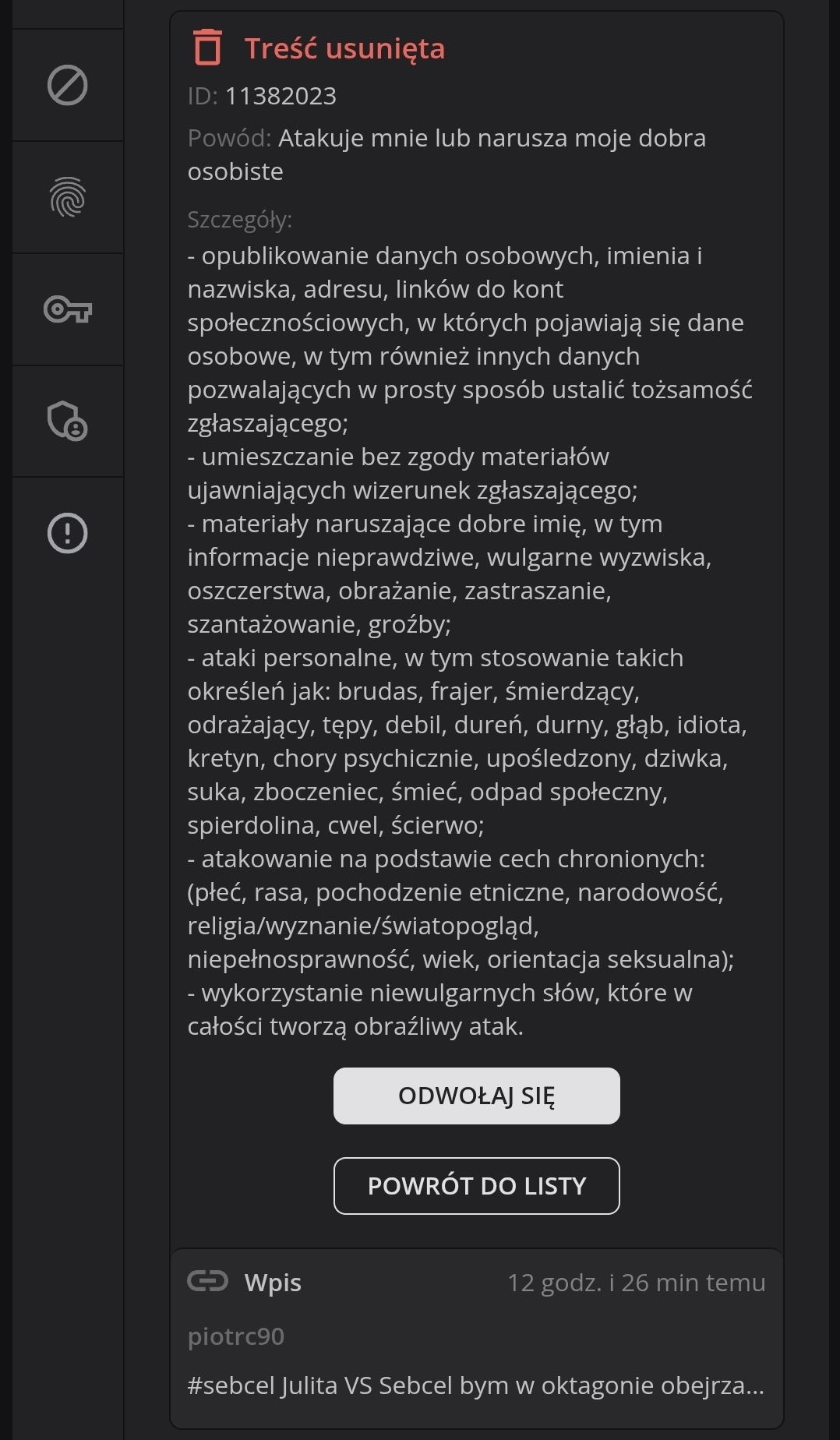Select the key icon in sidebar
The image size is (840, 1440).
tap(68, 309)
